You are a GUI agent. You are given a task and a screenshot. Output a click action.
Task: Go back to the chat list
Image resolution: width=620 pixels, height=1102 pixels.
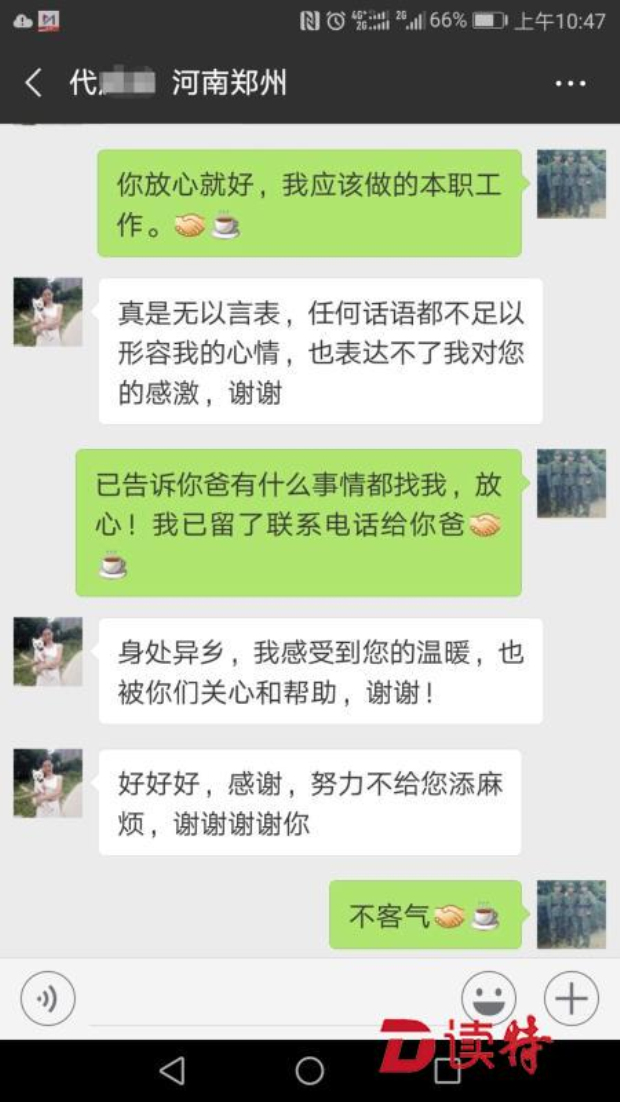coord(33,82)
